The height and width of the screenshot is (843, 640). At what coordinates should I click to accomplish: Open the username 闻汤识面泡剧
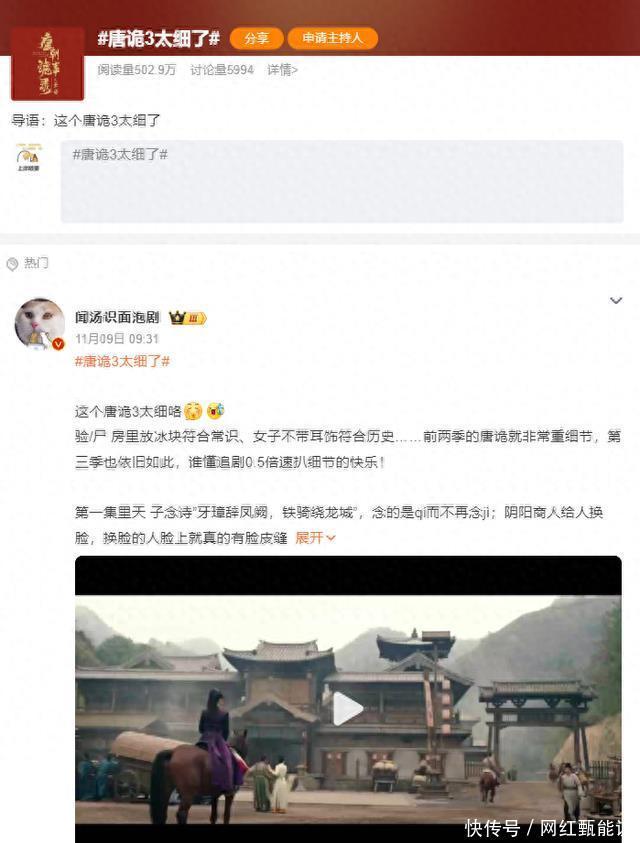pyautogui.click(x=117, y=317)
